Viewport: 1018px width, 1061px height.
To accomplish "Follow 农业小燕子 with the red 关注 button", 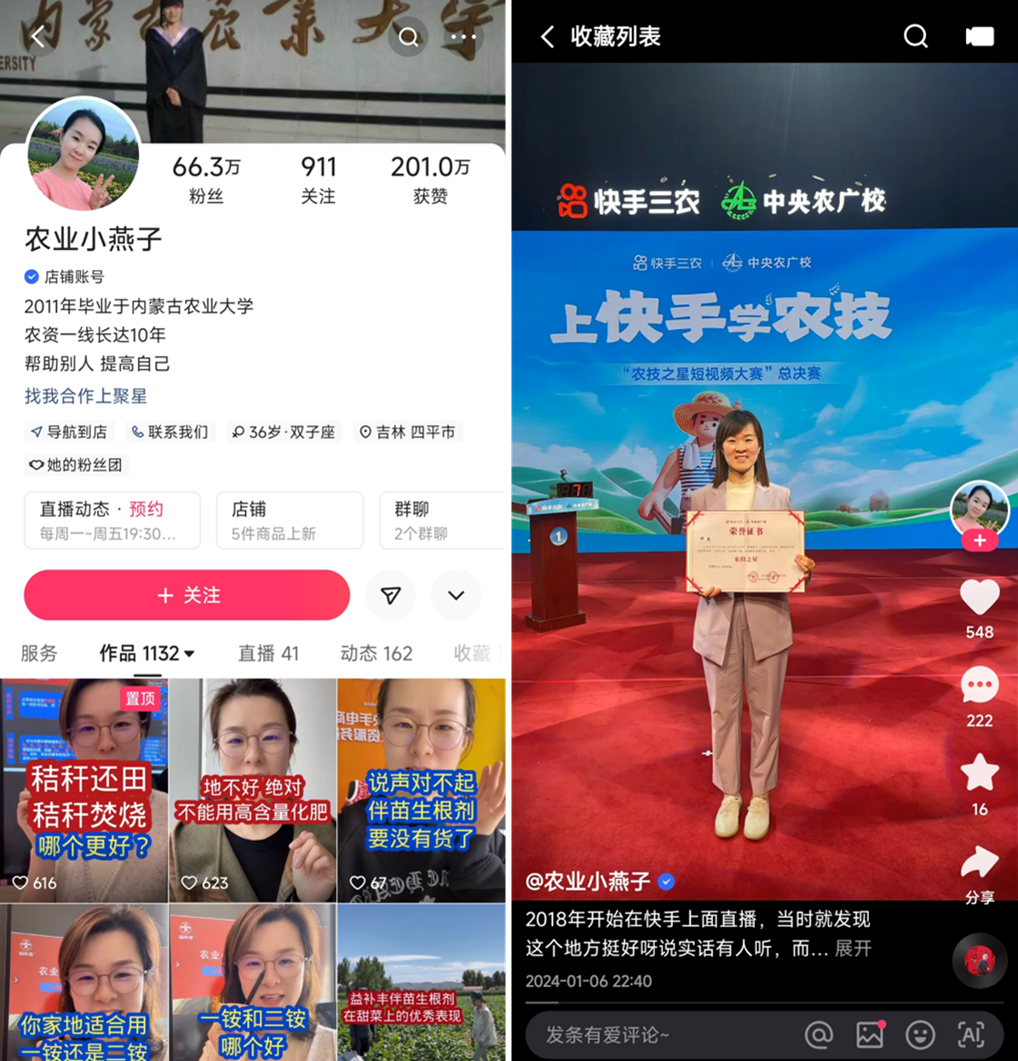I will (187, 595).
